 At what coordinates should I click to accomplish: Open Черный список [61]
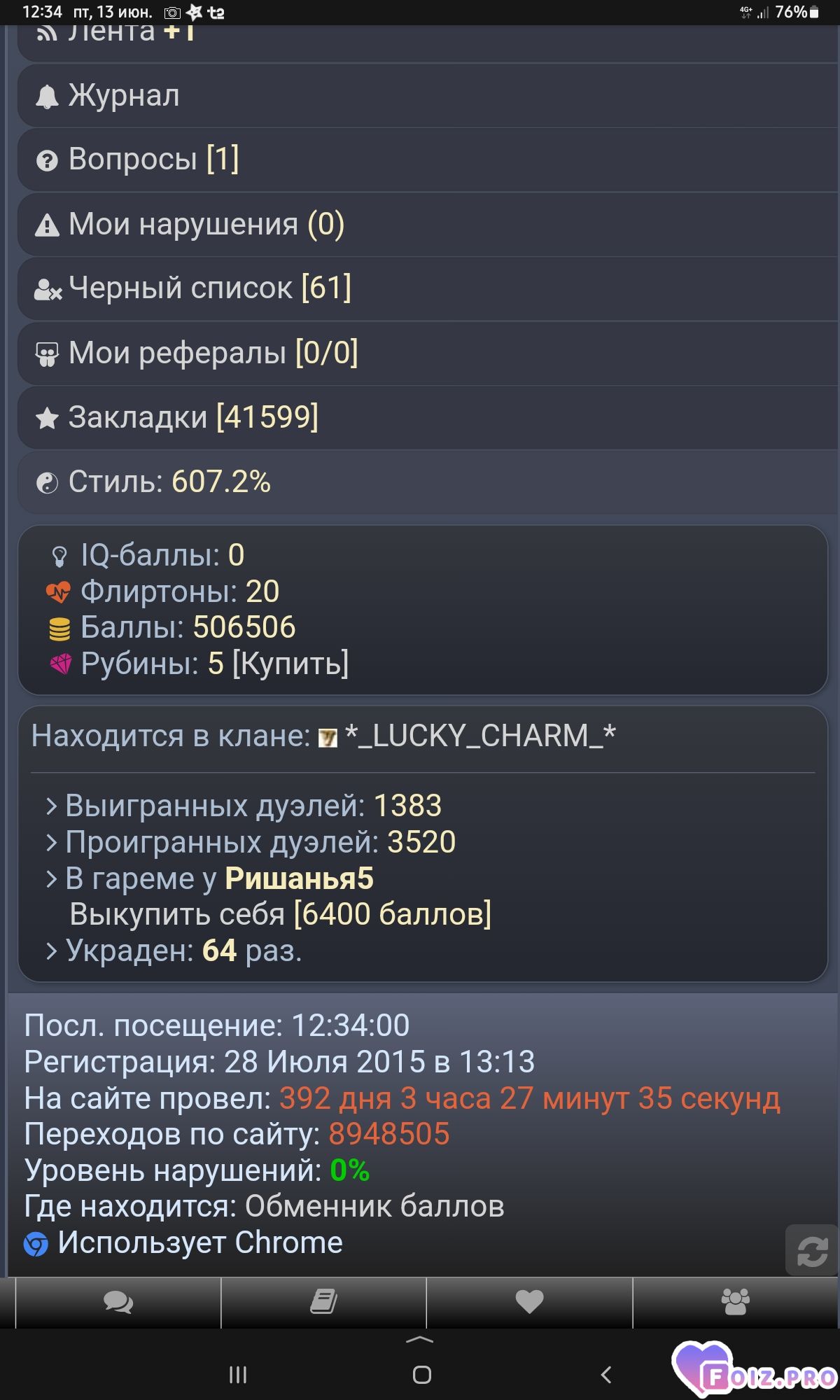pos(209,288)
